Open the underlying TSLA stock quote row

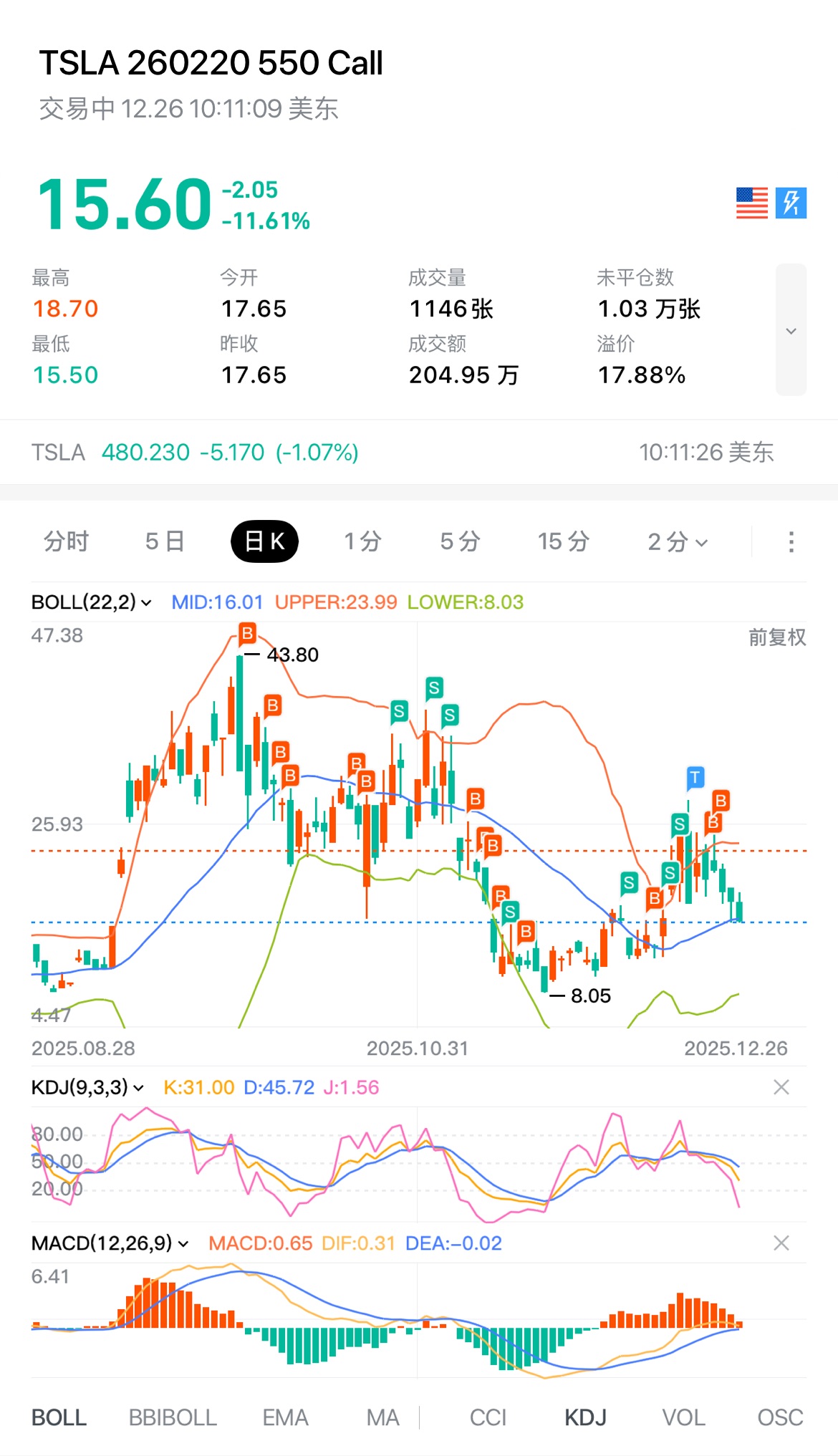418,453
